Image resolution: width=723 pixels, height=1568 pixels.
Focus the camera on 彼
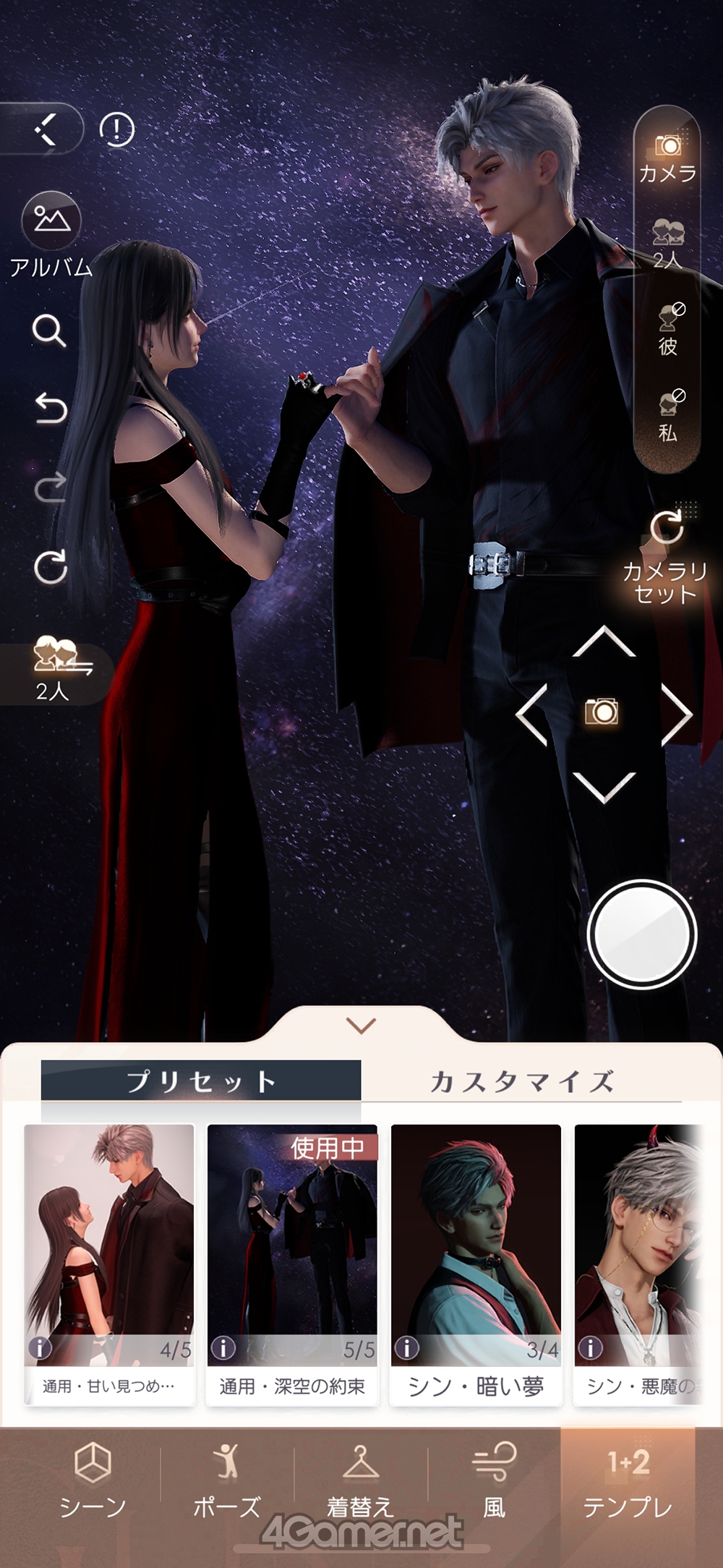click(x=667, y=330)
